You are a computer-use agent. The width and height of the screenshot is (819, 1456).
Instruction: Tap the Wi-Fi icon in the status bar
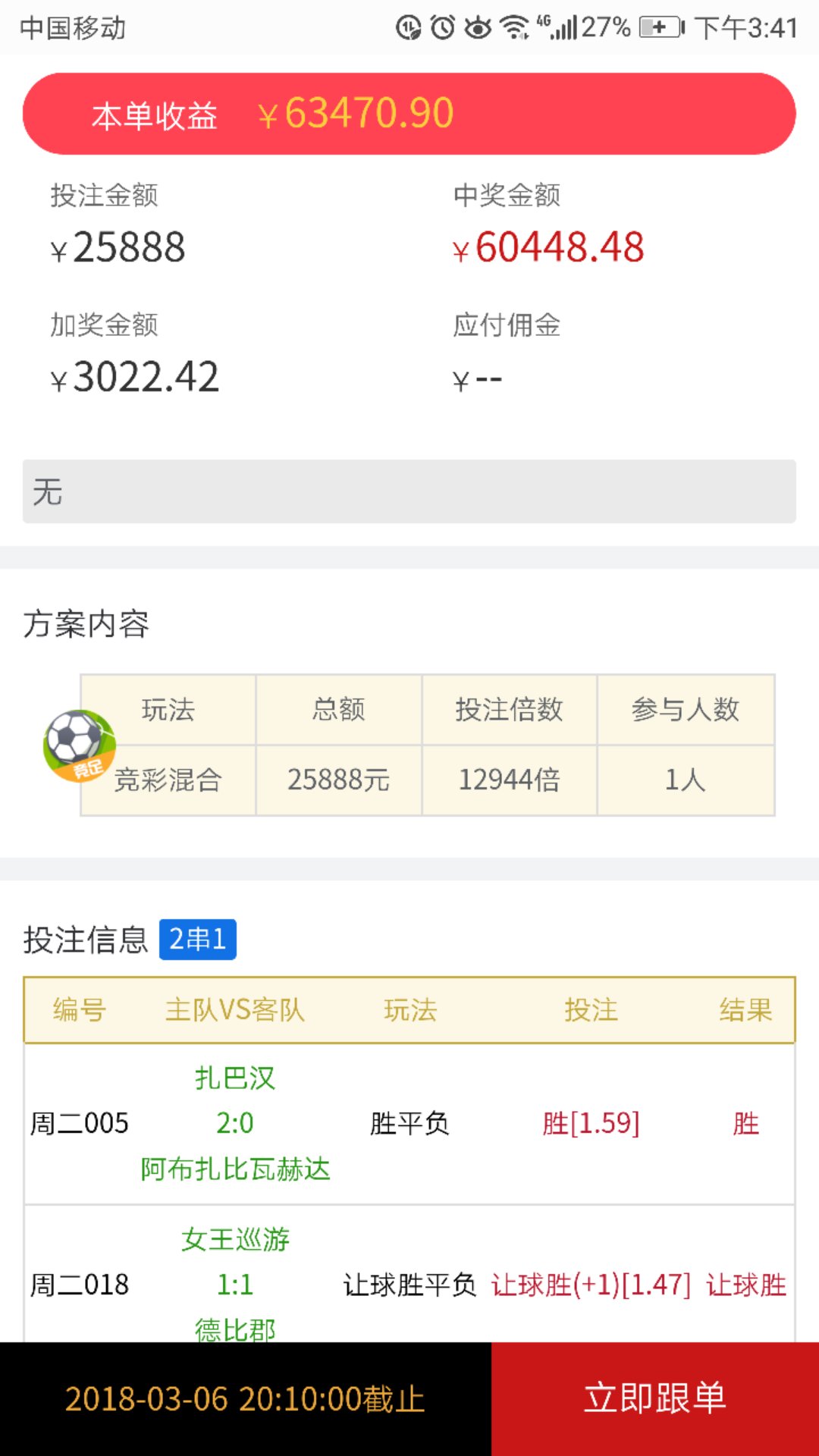[513, 25]
